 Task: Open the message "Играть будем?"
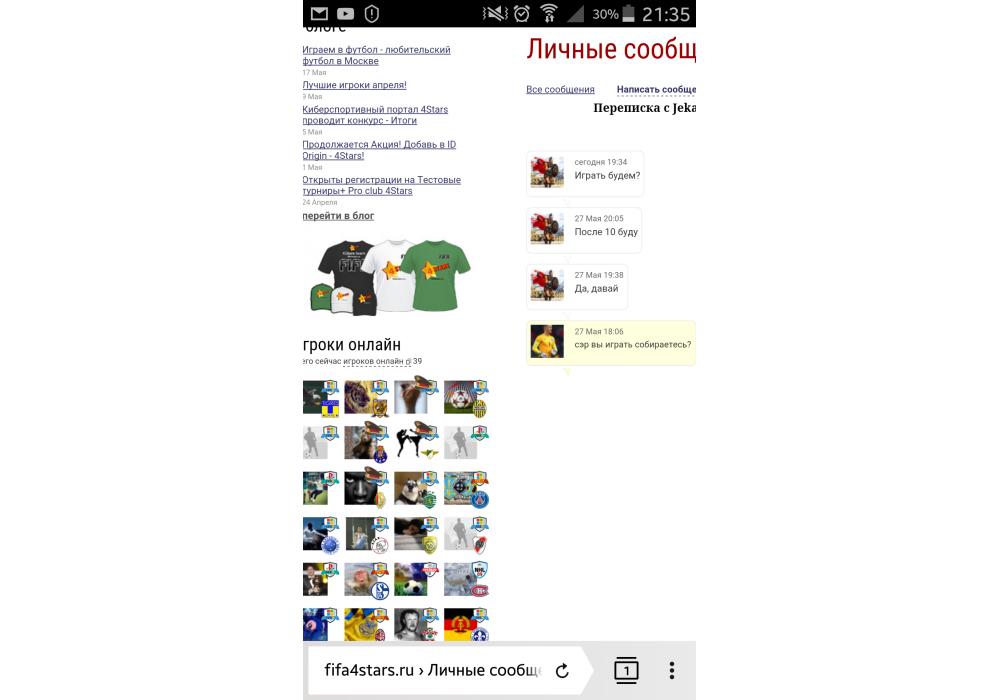tap(607, 175)
